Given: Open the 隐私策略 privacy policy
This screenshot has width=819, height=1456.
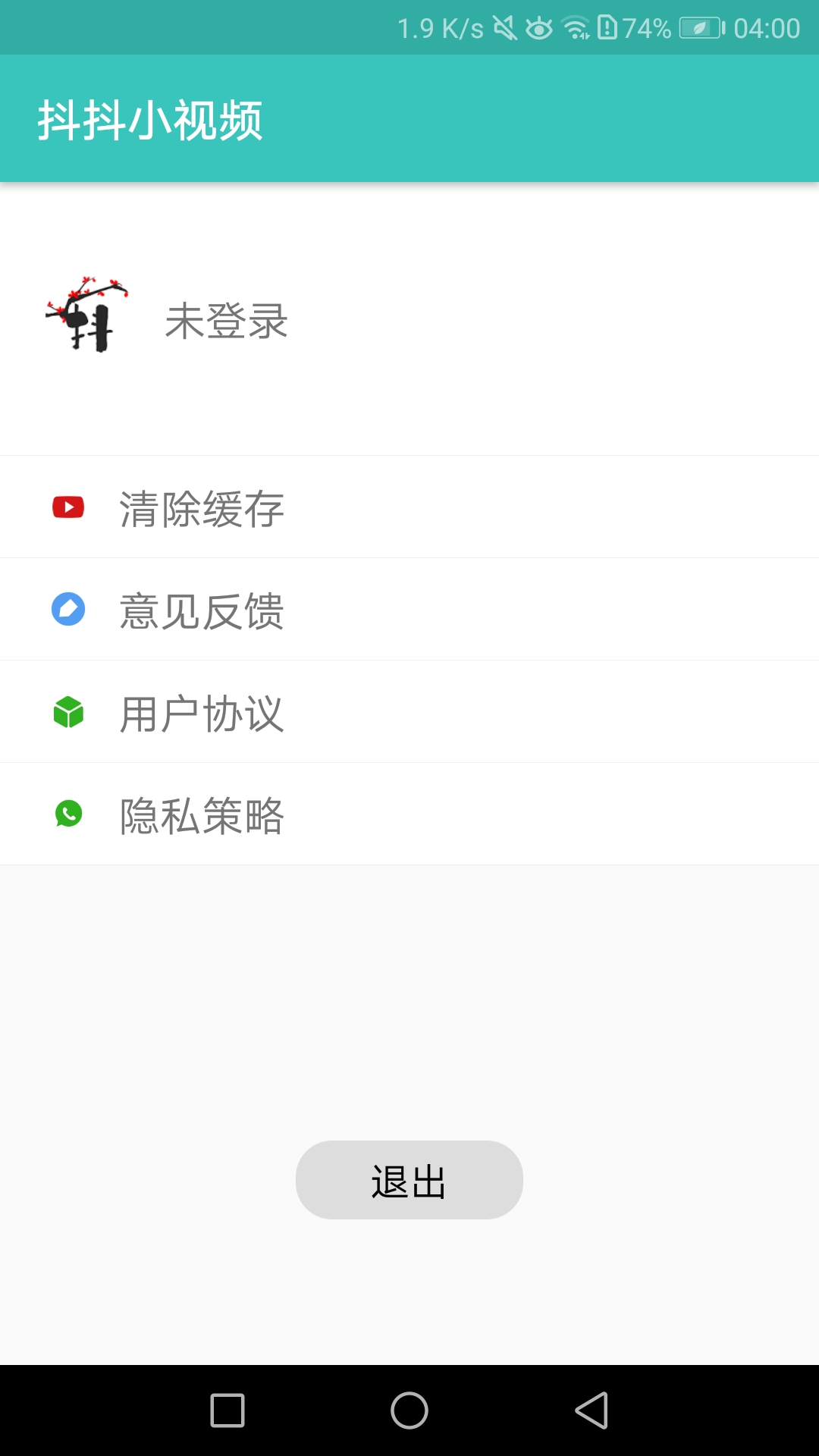Looking at the screenshot, I should point(200,814).
